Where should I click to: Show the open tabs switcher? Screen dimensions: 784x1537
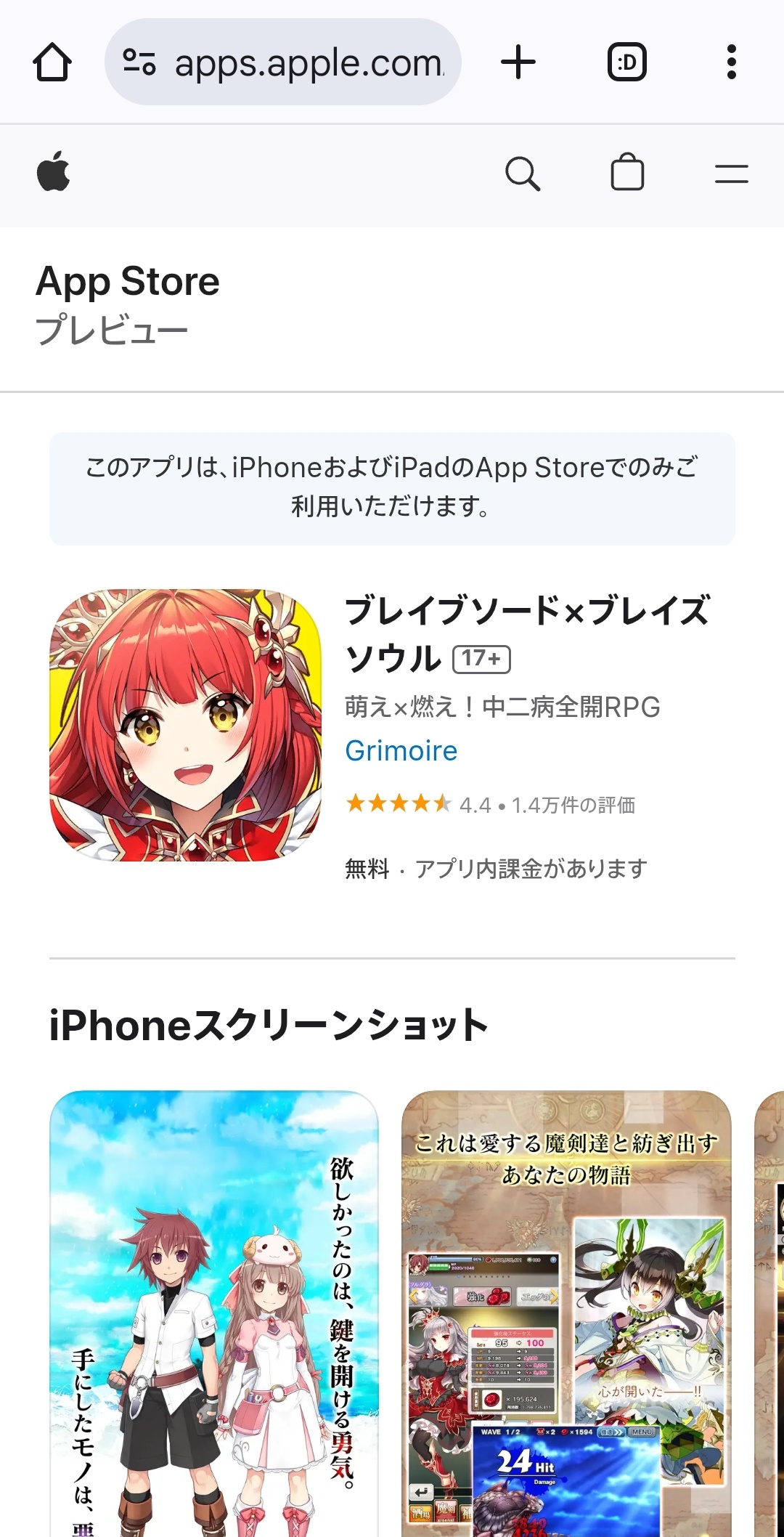tap(626, 62)
